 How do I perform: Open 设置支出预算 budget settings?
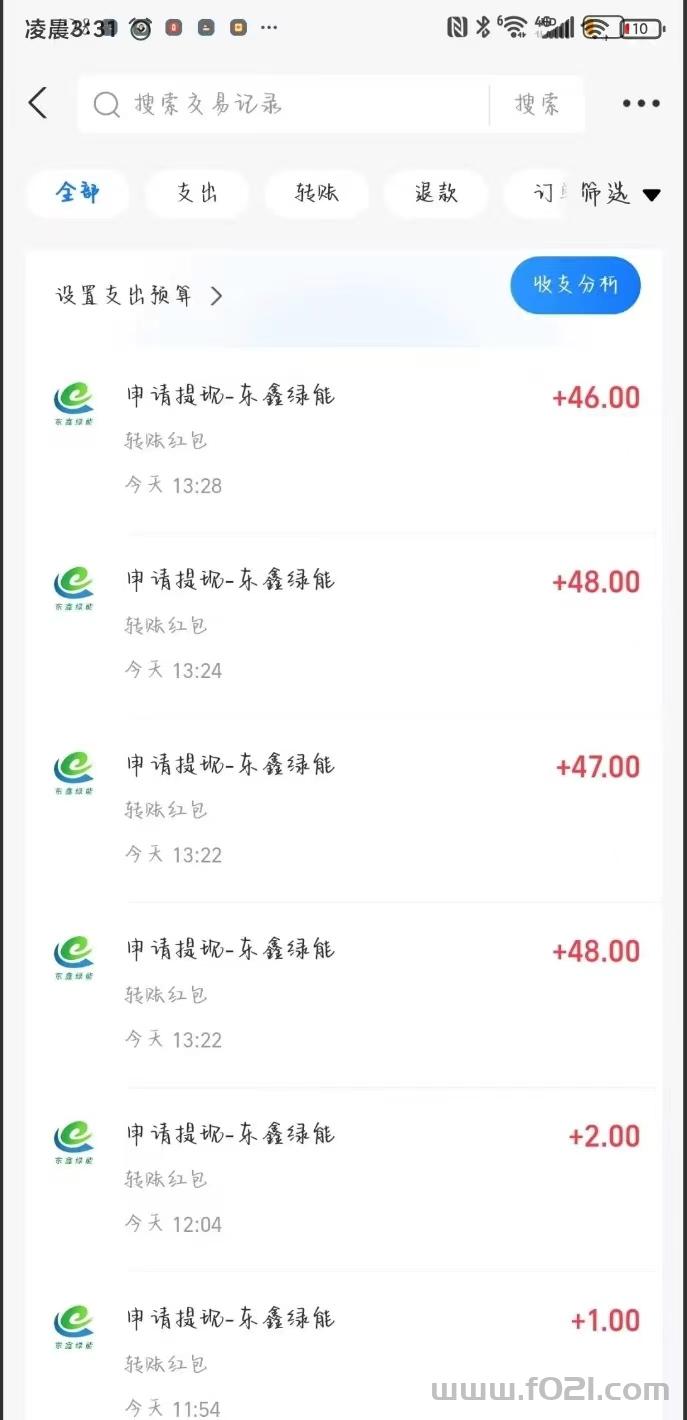139,295
